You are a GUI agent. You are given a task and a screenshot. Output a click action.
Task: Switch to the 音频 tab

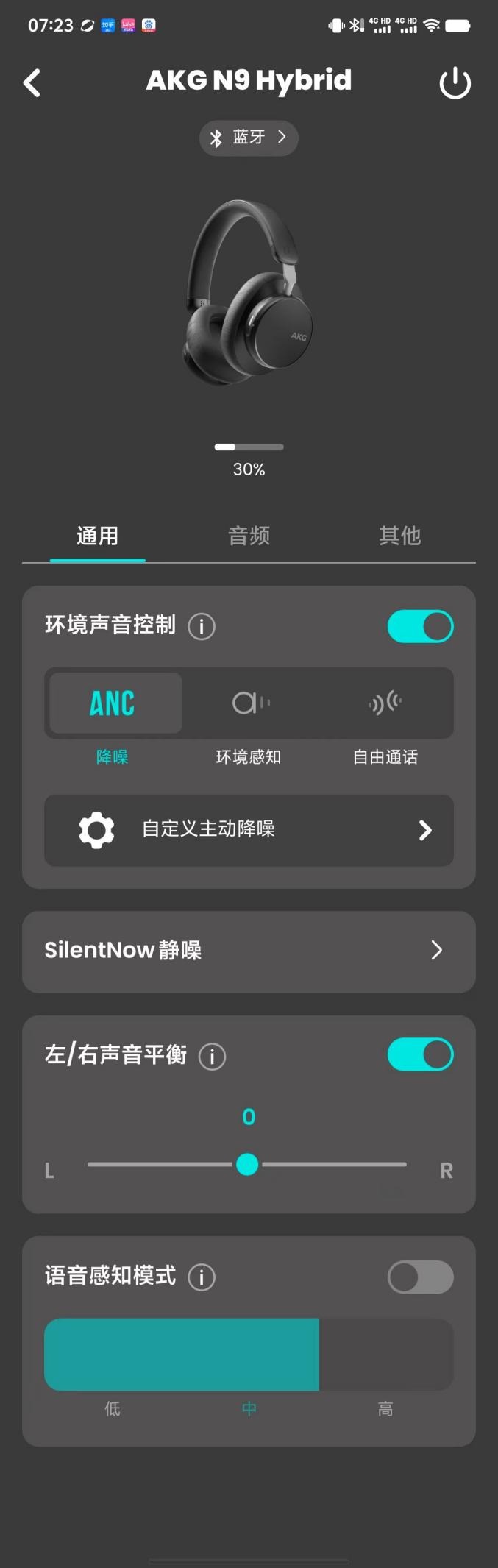(249, 536)
